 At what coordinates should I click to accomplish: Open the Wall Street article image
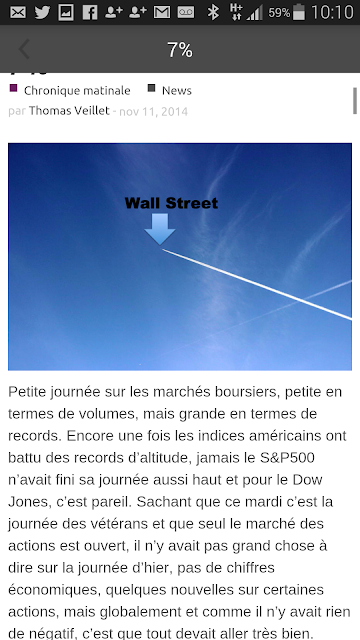180,256
